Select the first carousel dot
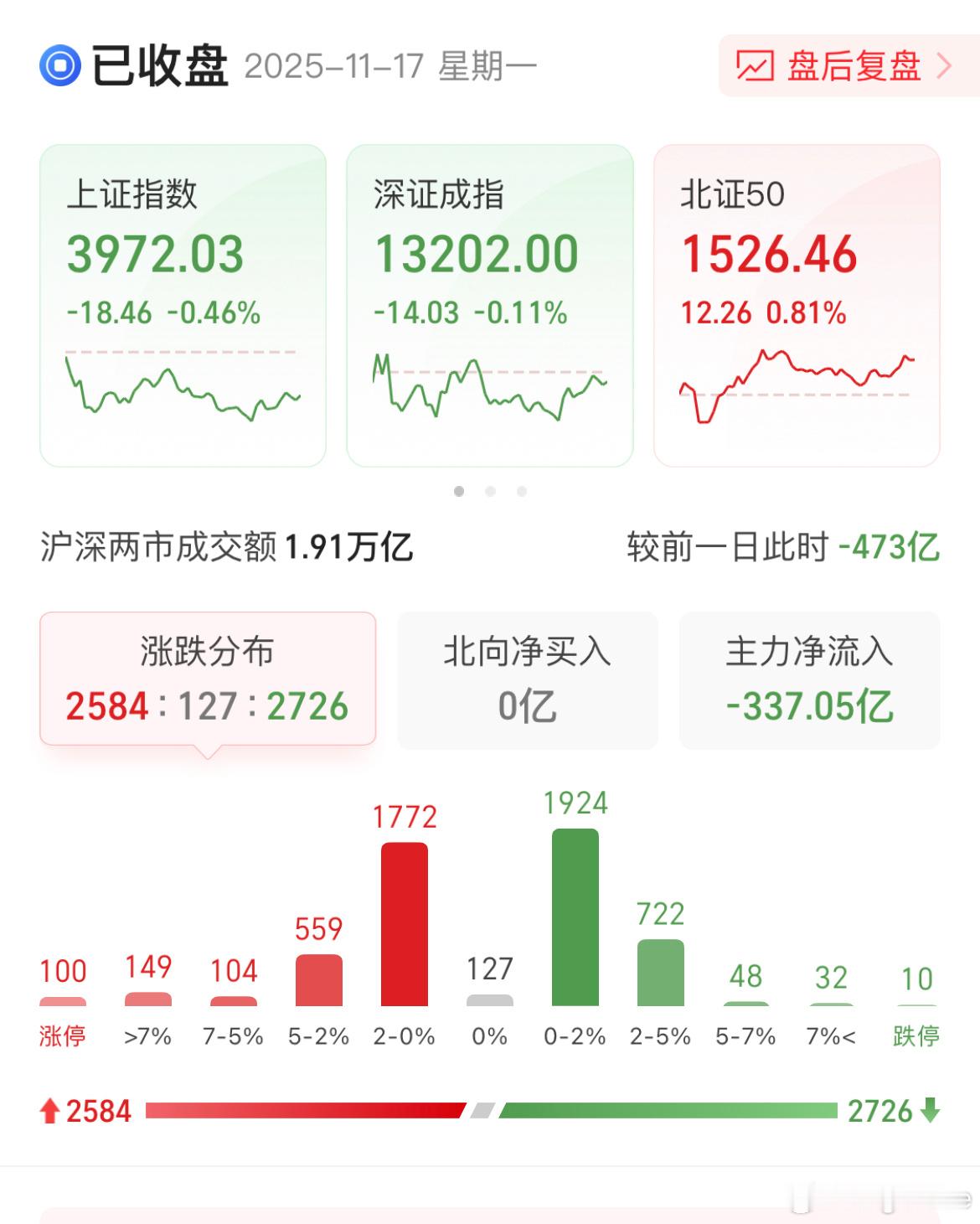The width and height of the screenshot is (980, 1224). [x=459, y=492]
